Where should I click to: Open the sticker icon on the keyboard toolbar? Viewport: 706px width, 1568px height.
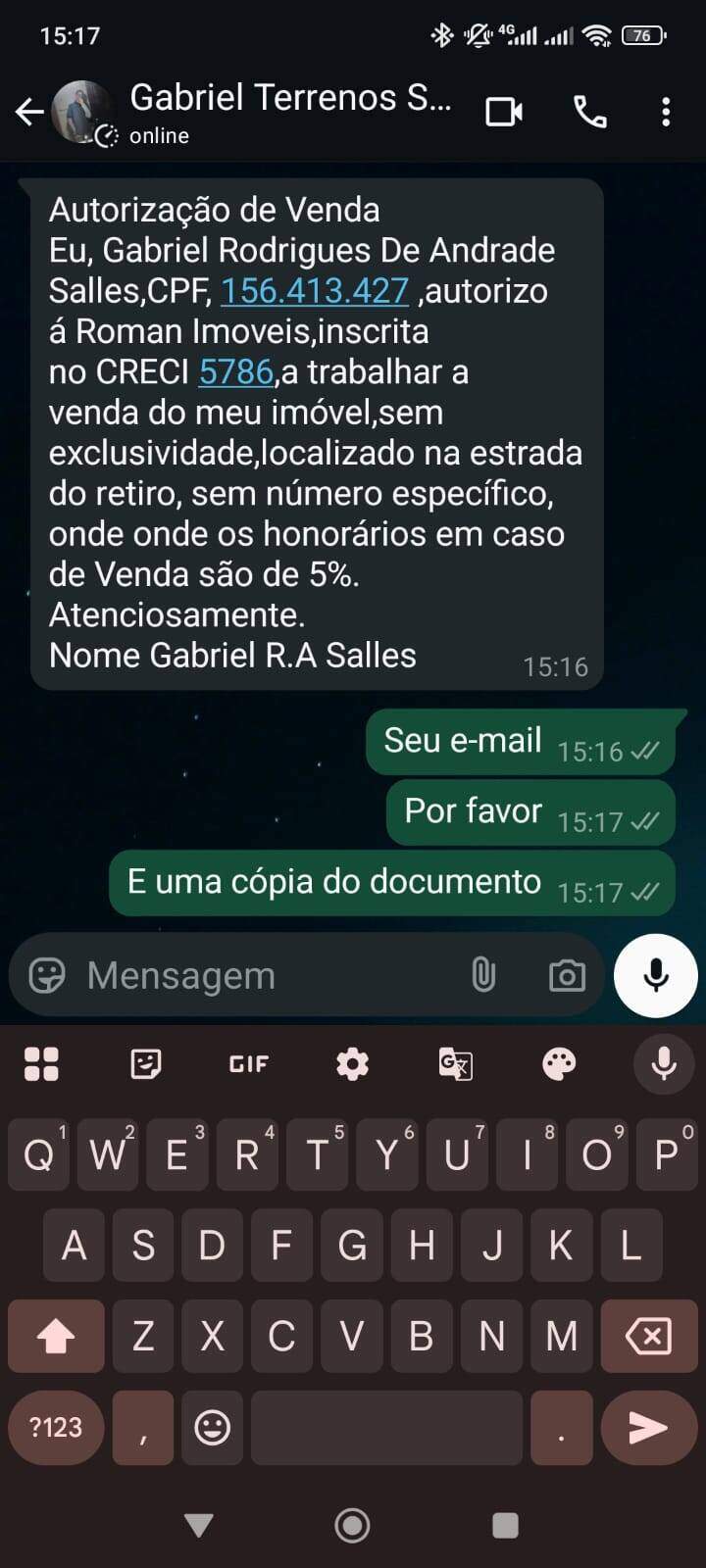144,1064
